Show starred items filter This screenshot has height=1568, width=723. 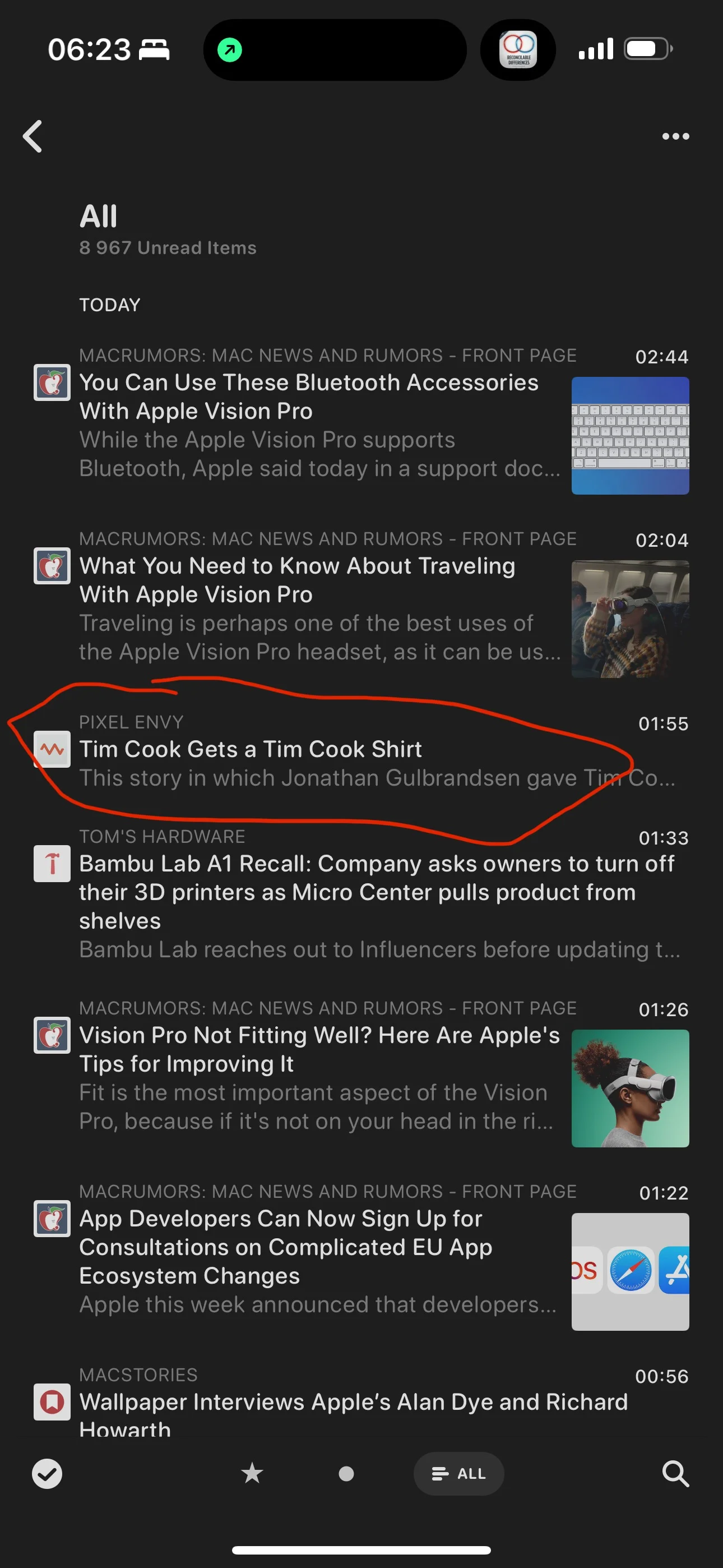coord(252,1474)
